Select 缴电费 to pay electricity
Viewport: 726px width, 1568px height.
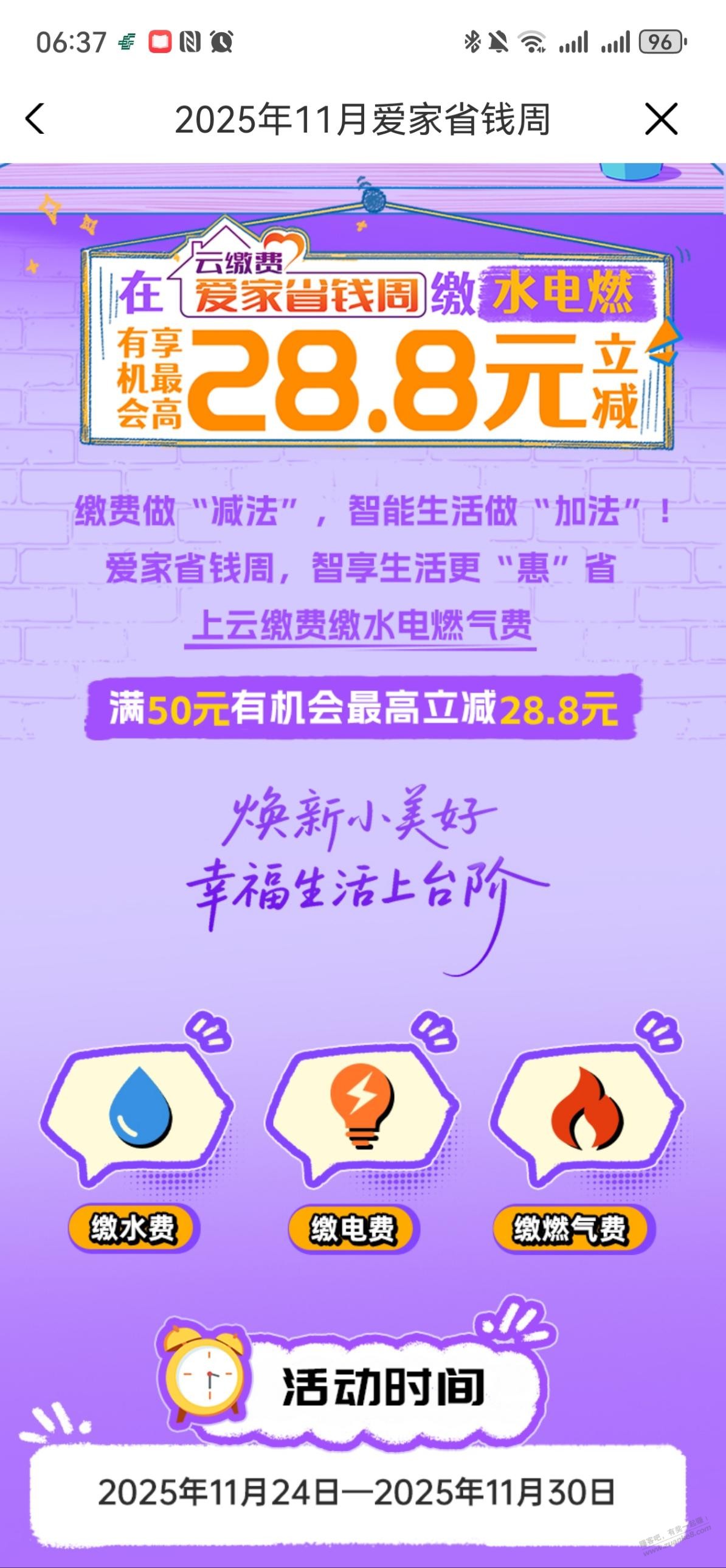[x=353, y=1229]
